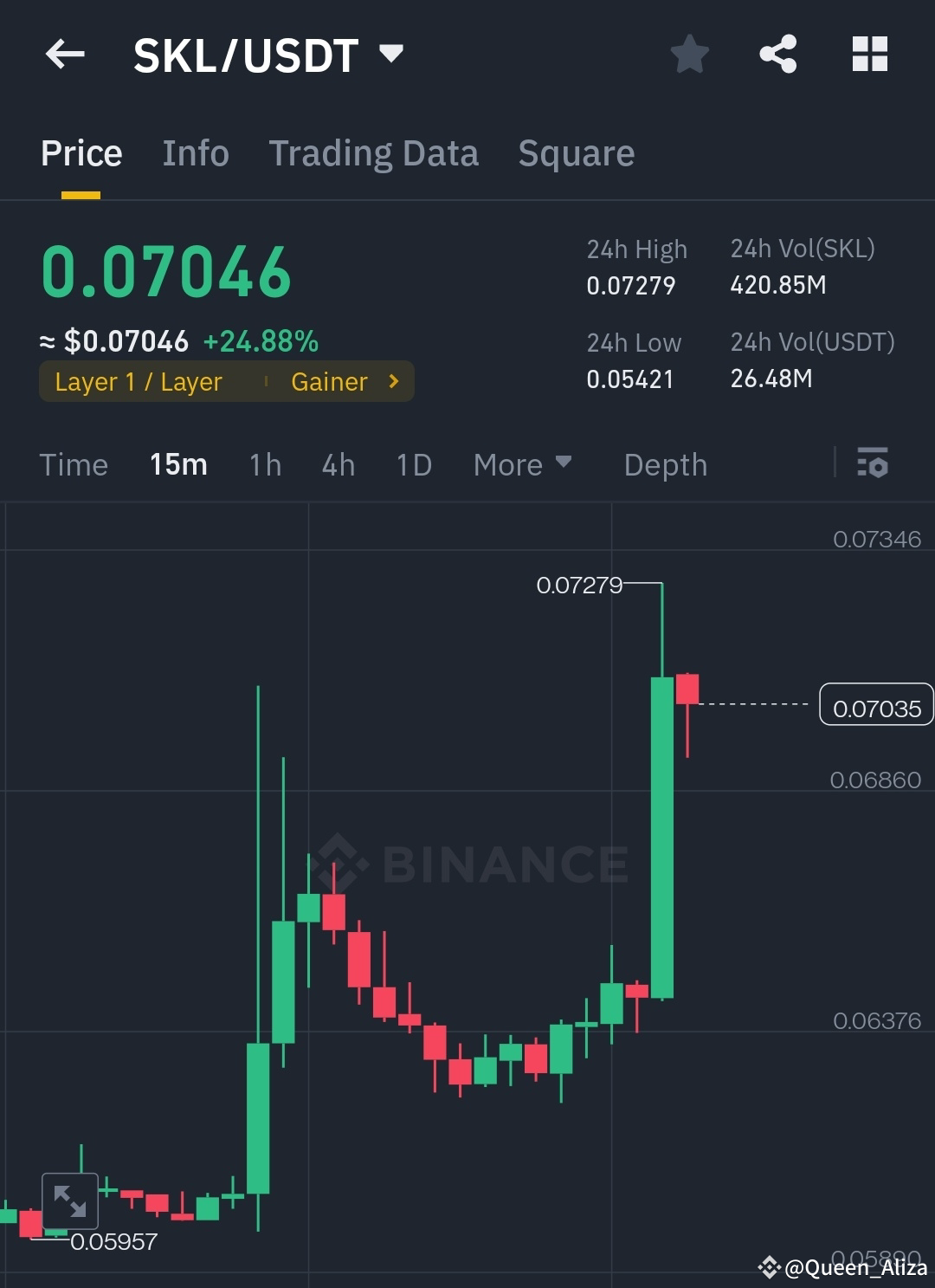Open the SKL/USDT pair selector dropdown
The width and height of the screenshot is (935, 1288).
click(391, 54)
